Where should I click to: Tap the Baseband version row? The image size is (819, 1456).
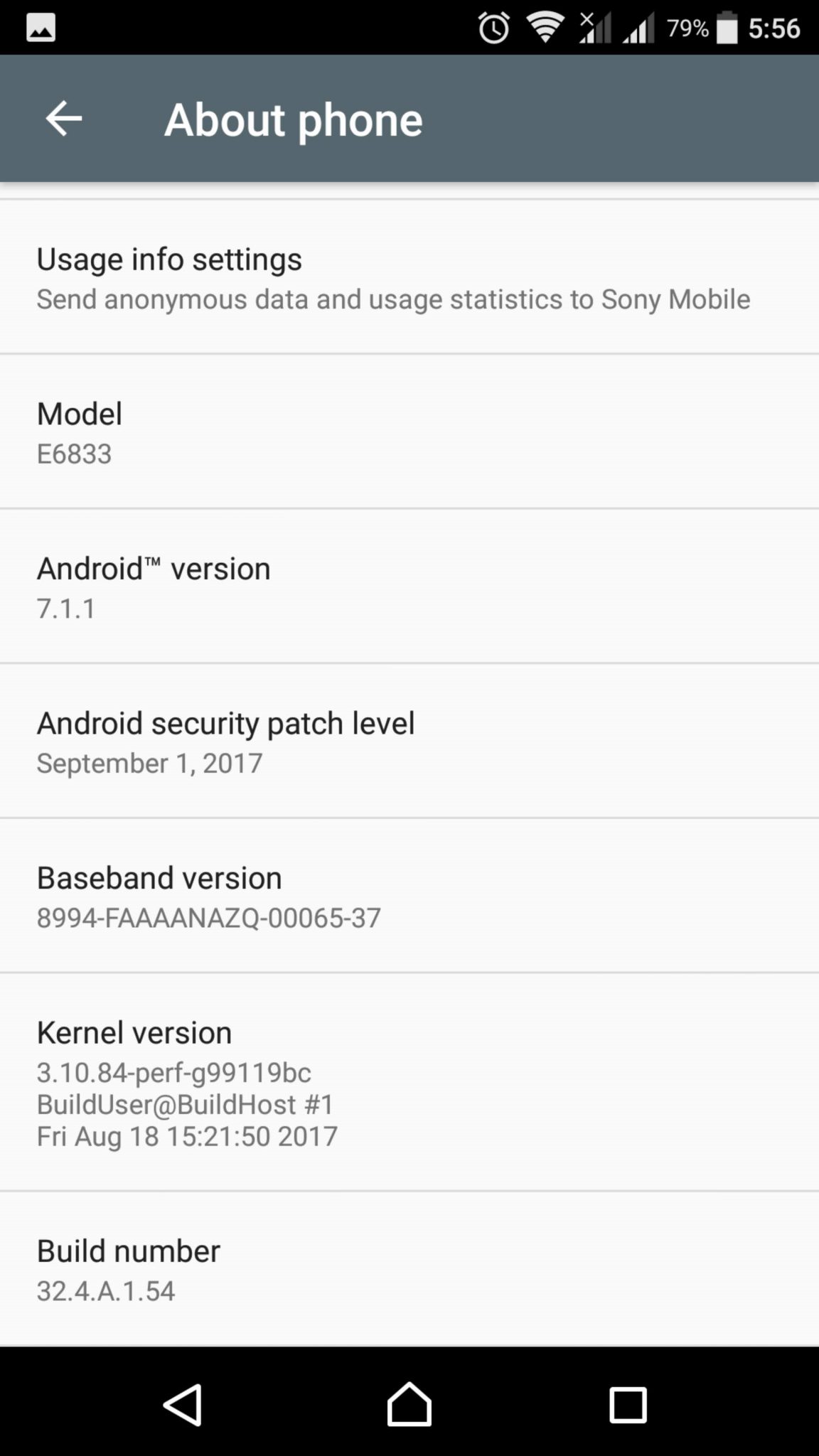(x=409, y=896)
